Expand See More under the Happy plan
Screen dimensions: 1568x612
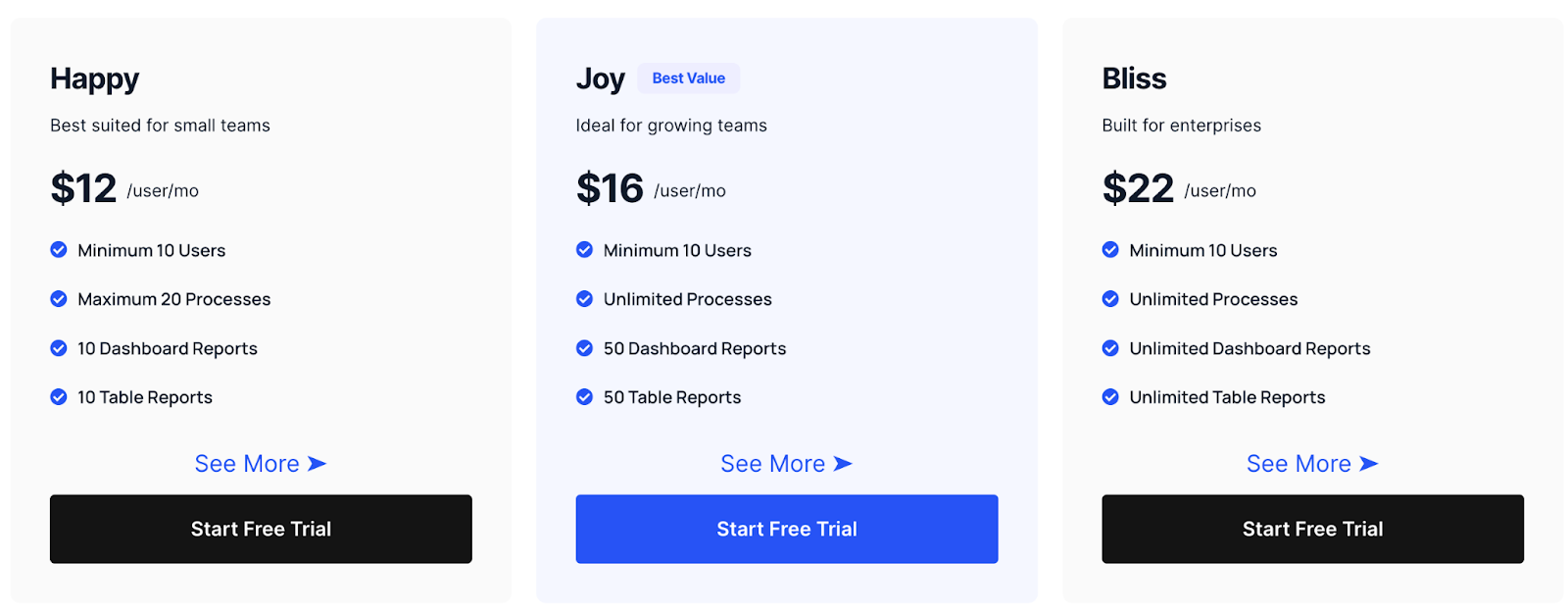tap(260, 464)
